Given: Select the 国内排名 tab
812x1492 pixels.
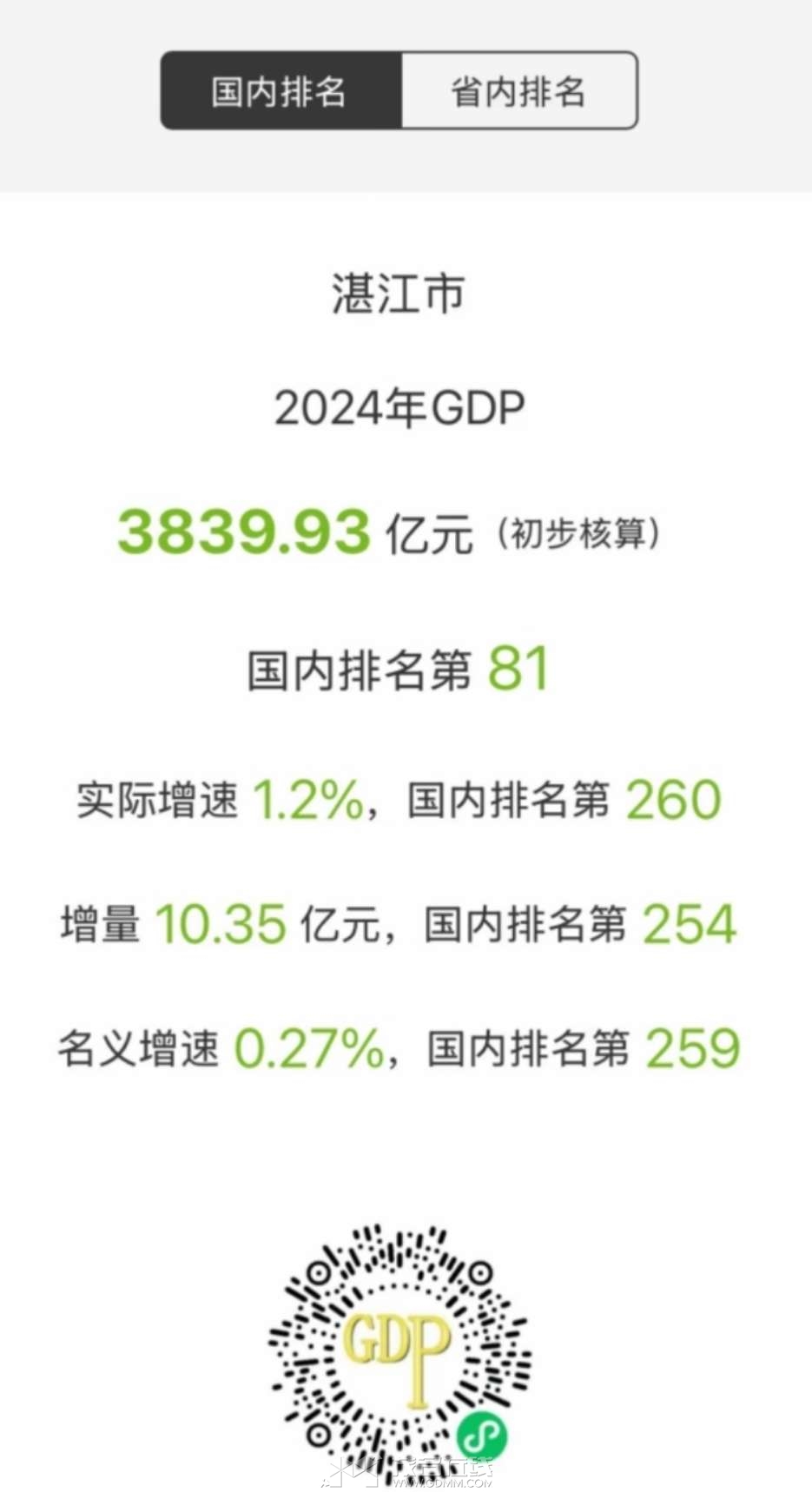Looking at the screenshot, I should [x=281, y=91].
